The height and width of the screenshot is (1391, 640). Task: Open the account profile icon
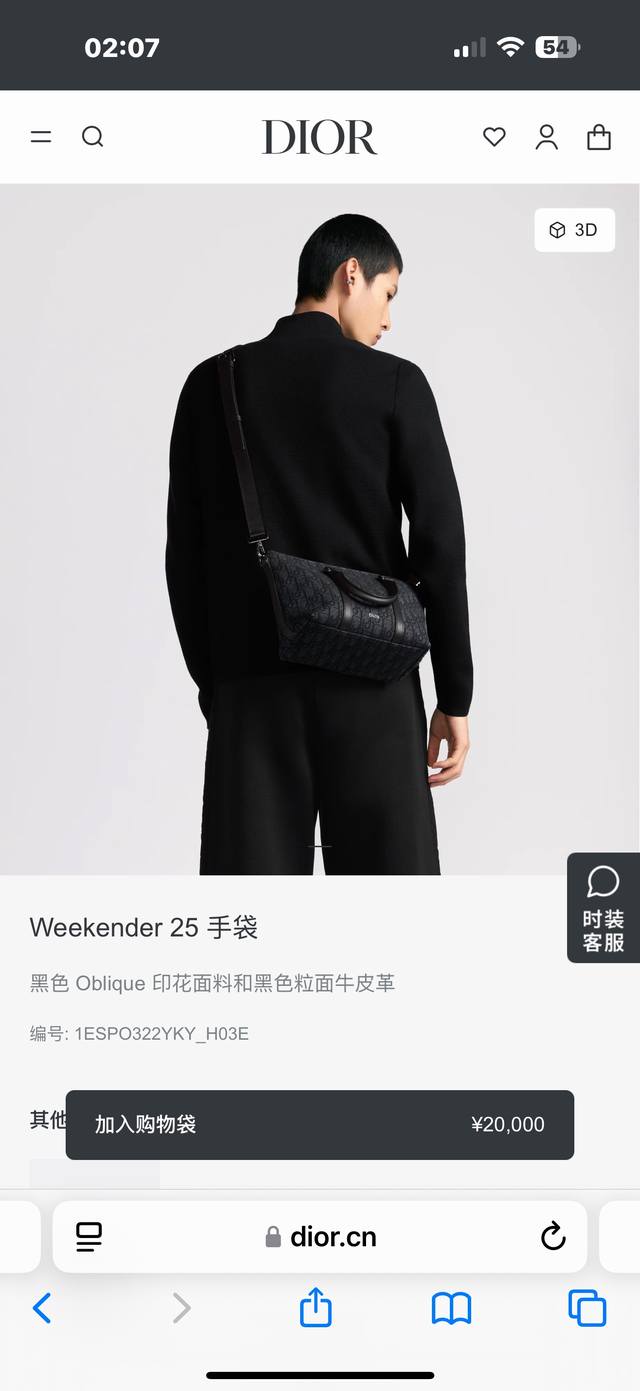(546, 137)
